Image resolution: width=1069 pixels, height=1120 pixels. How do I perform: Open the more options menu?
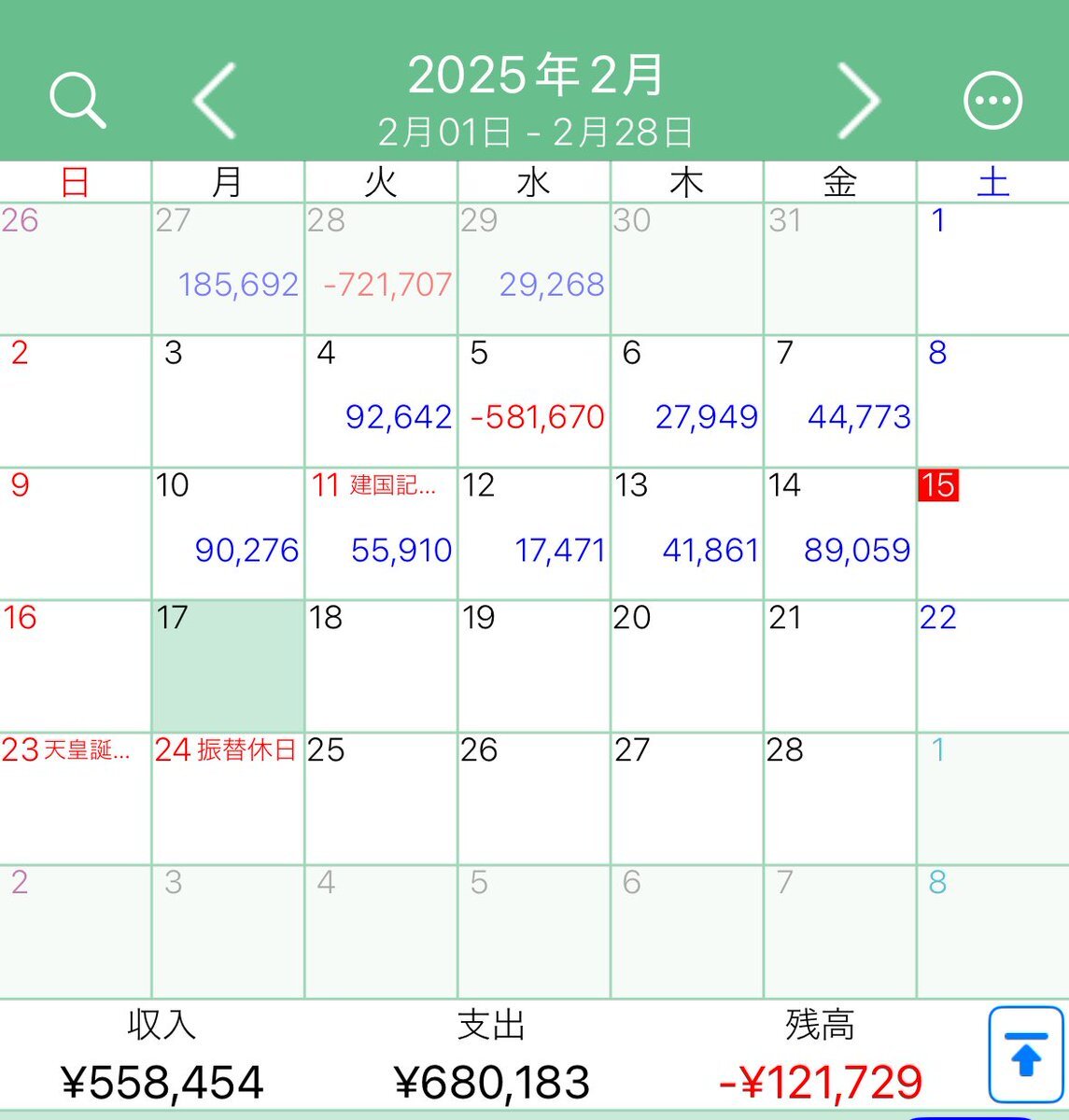pos(992,100)
